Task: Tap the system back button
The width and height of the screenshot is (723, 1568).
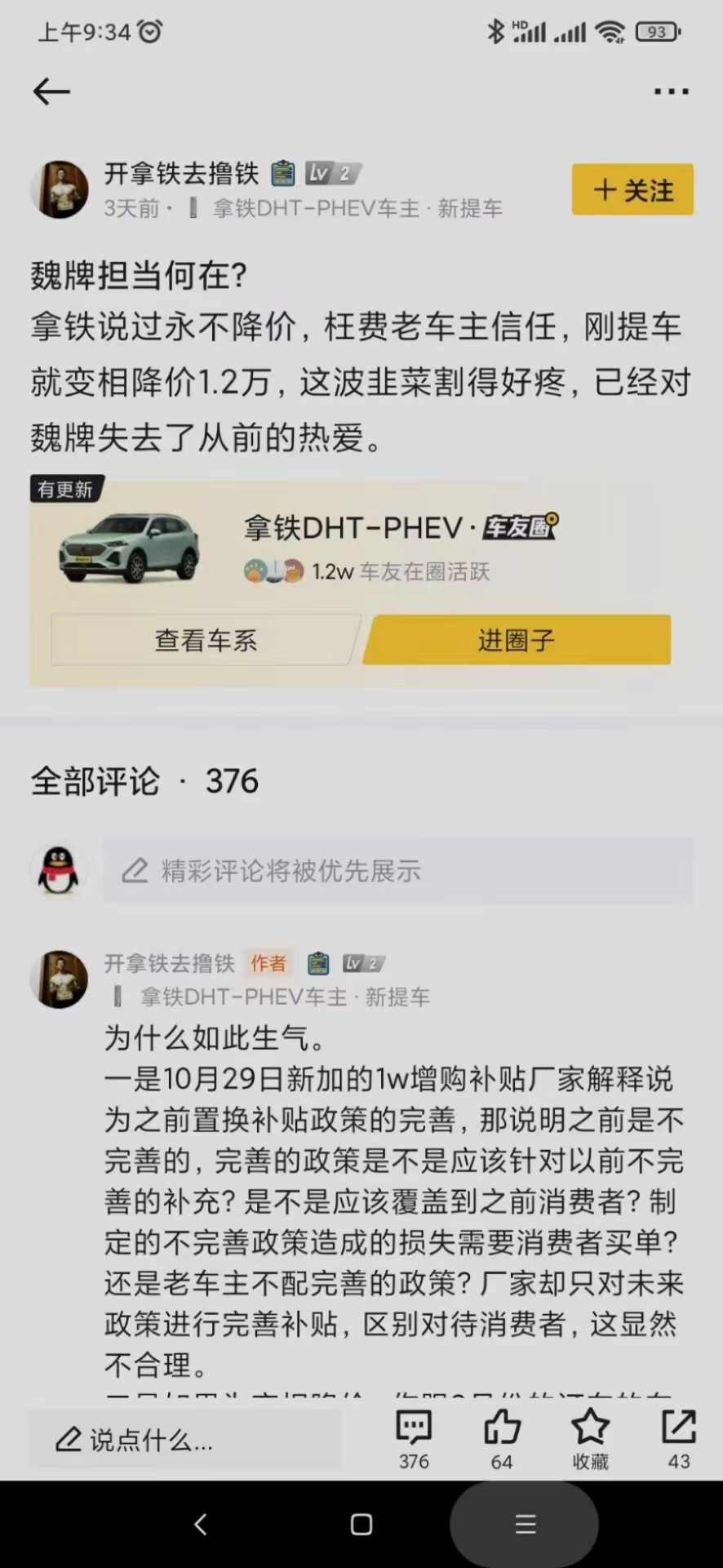Action: (x=201, y=1524)
